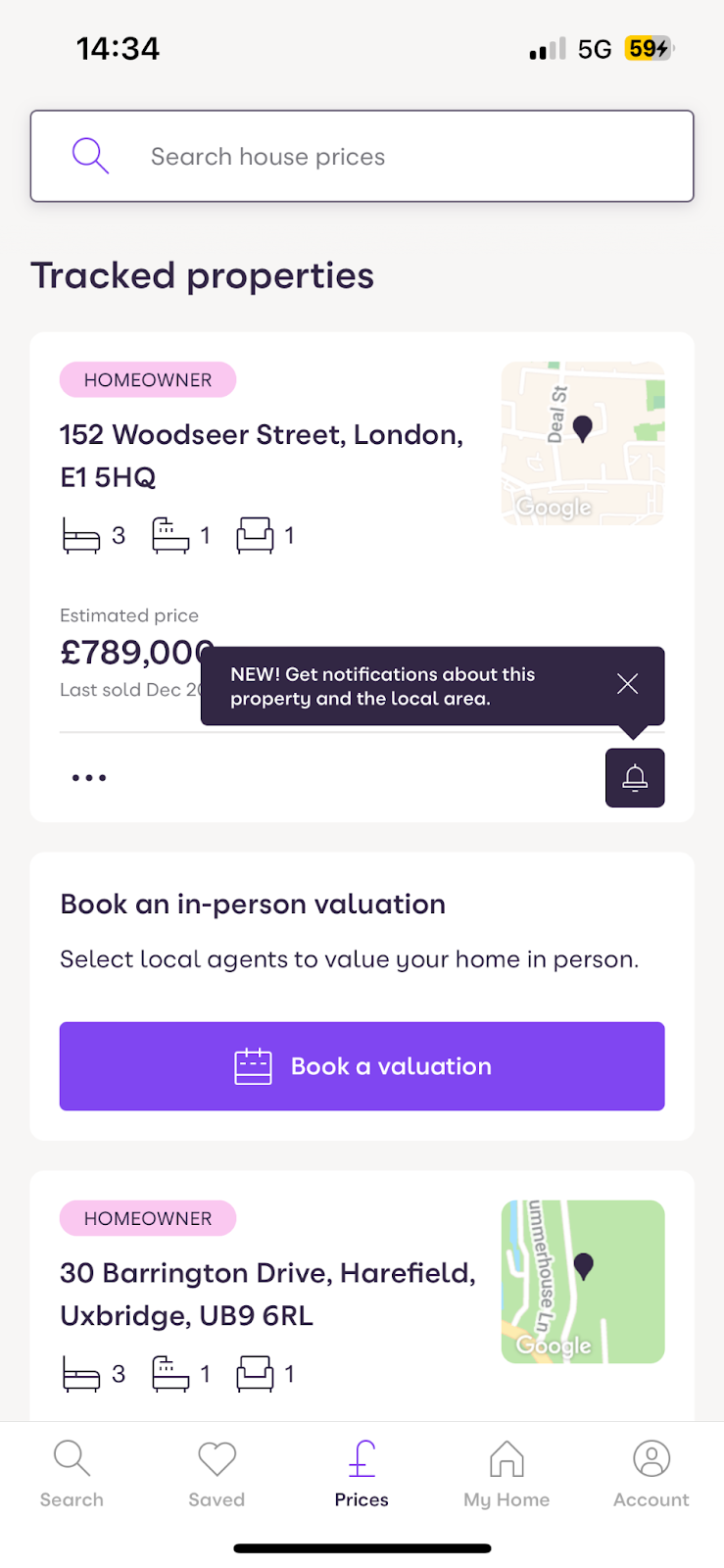
Task: Open the three-dot menu for 152 Woodseer Street
Action: coord(89,778)
